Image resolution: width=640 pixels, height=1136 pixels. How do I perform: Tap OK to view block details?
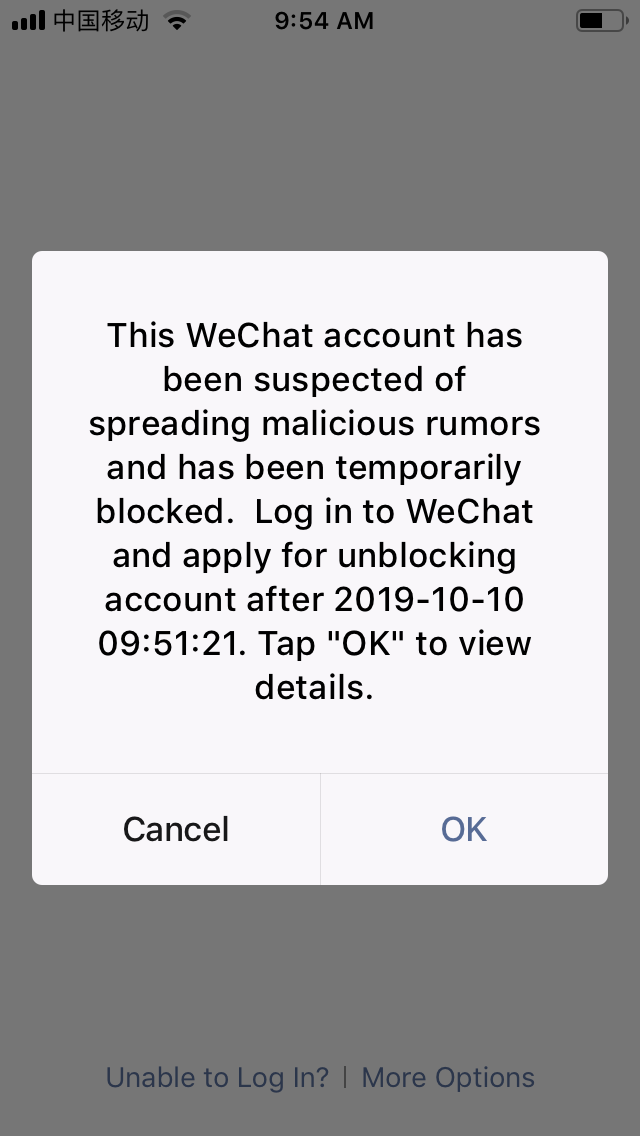[464, 829]
